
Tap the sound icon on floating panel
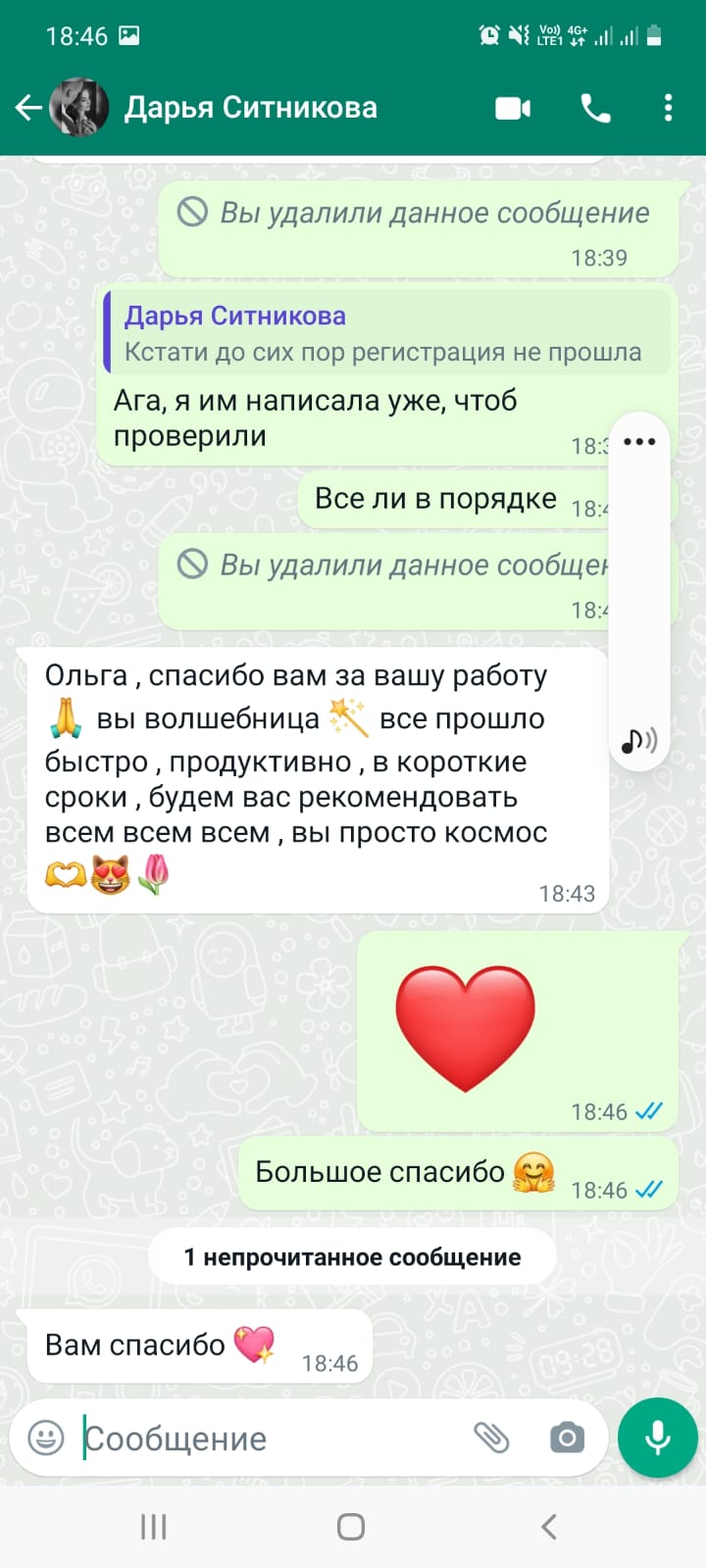[639, 741]
